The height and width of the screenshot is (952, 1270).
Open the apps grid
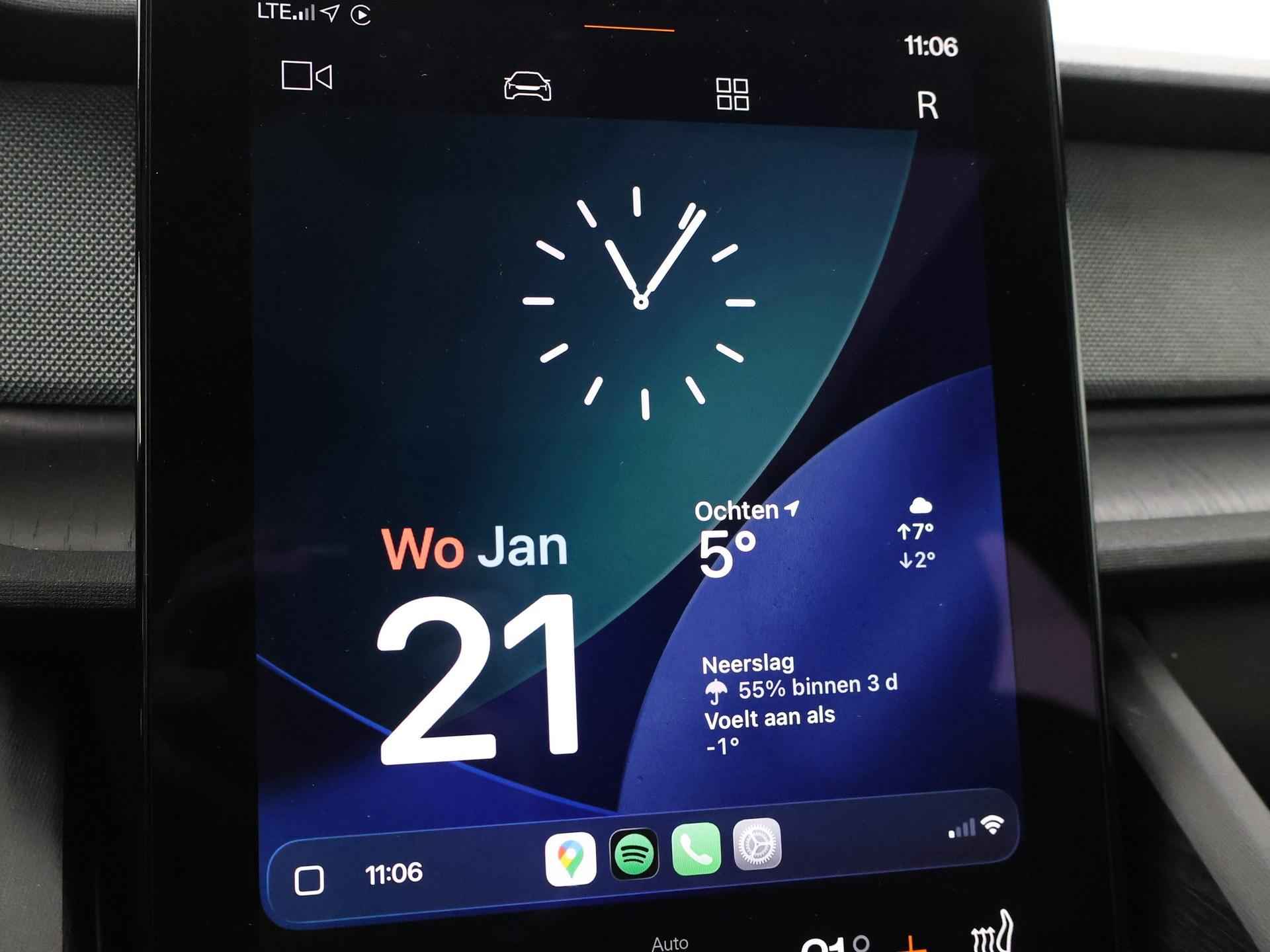(x=732, y=94)
